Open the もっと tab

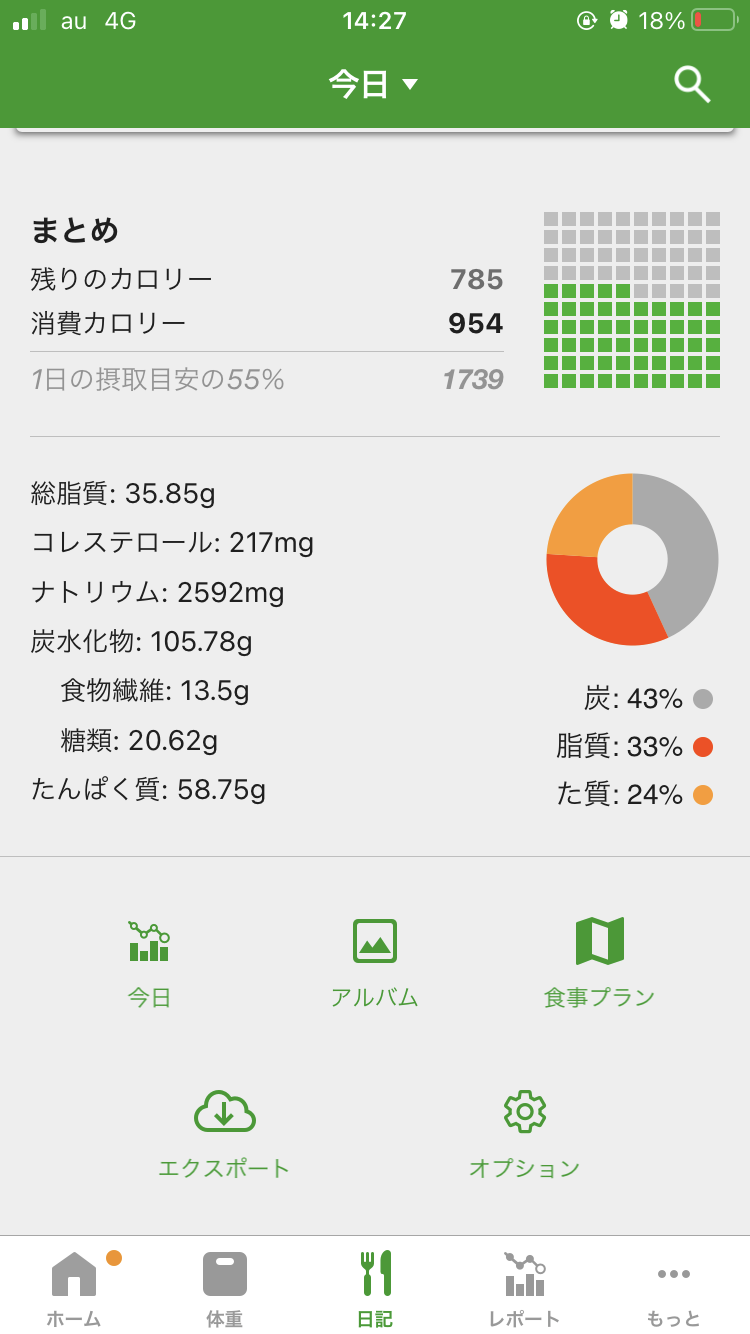click(674, 1288)
